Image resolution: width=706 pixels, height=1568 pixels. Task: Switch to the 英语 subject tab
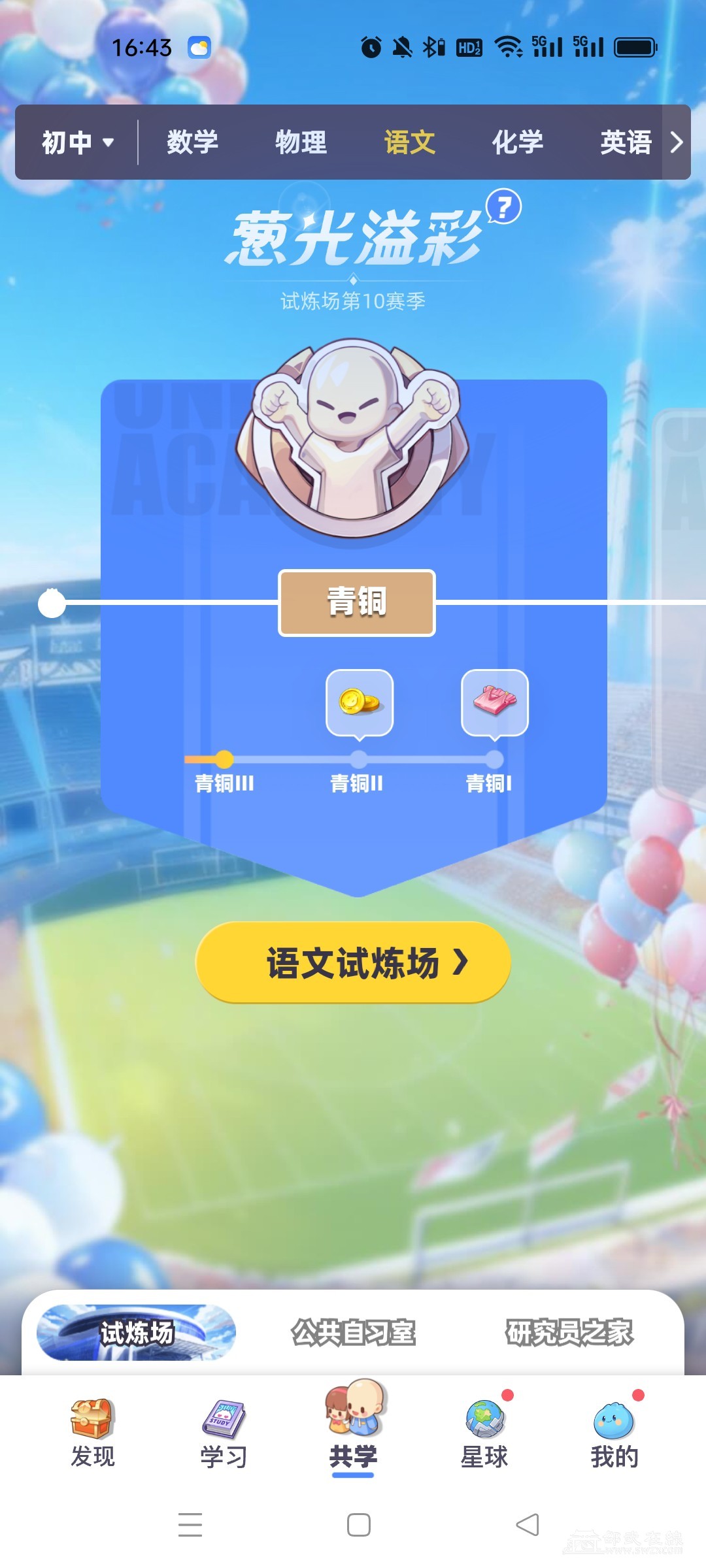(x=626, y=142)
